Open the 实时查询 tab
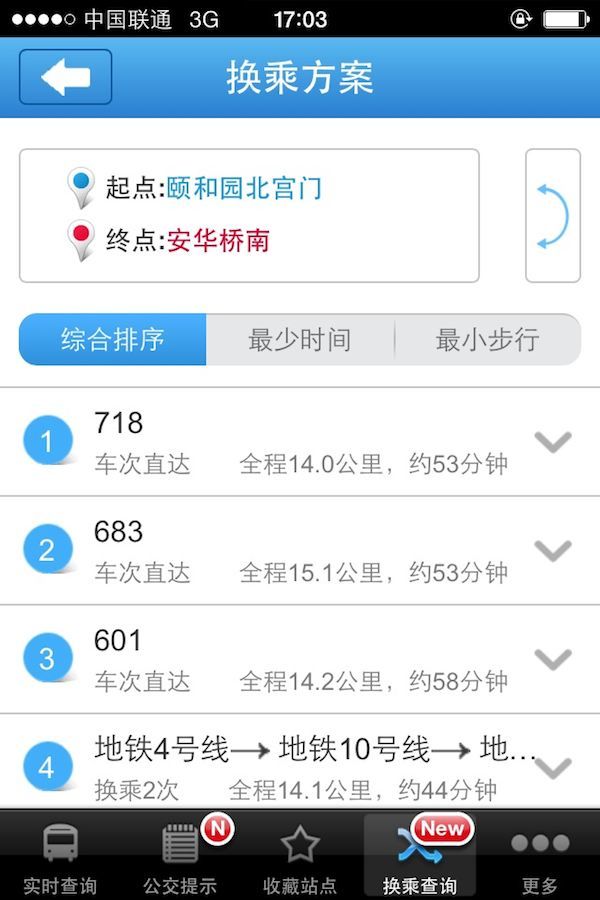 click(60, 855)
